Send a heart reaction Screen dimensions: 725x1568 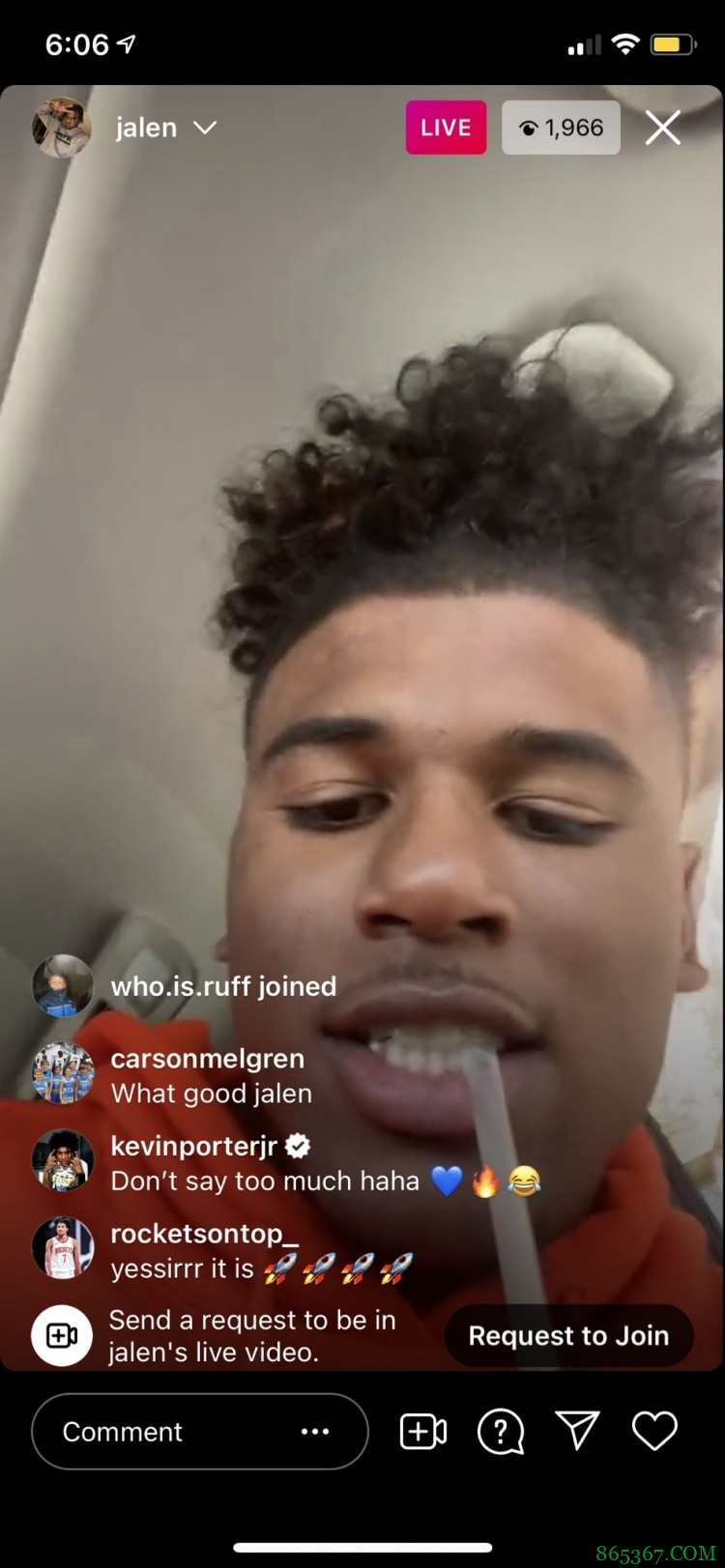point(654,1431)
